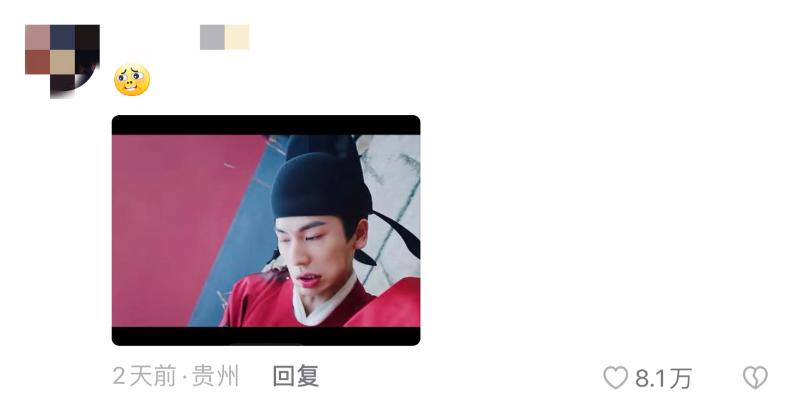Image resolution: width=800 pixels, height=412 pixels.
Task: Dislike this comment with the broken heart
Action: (755, 378)
